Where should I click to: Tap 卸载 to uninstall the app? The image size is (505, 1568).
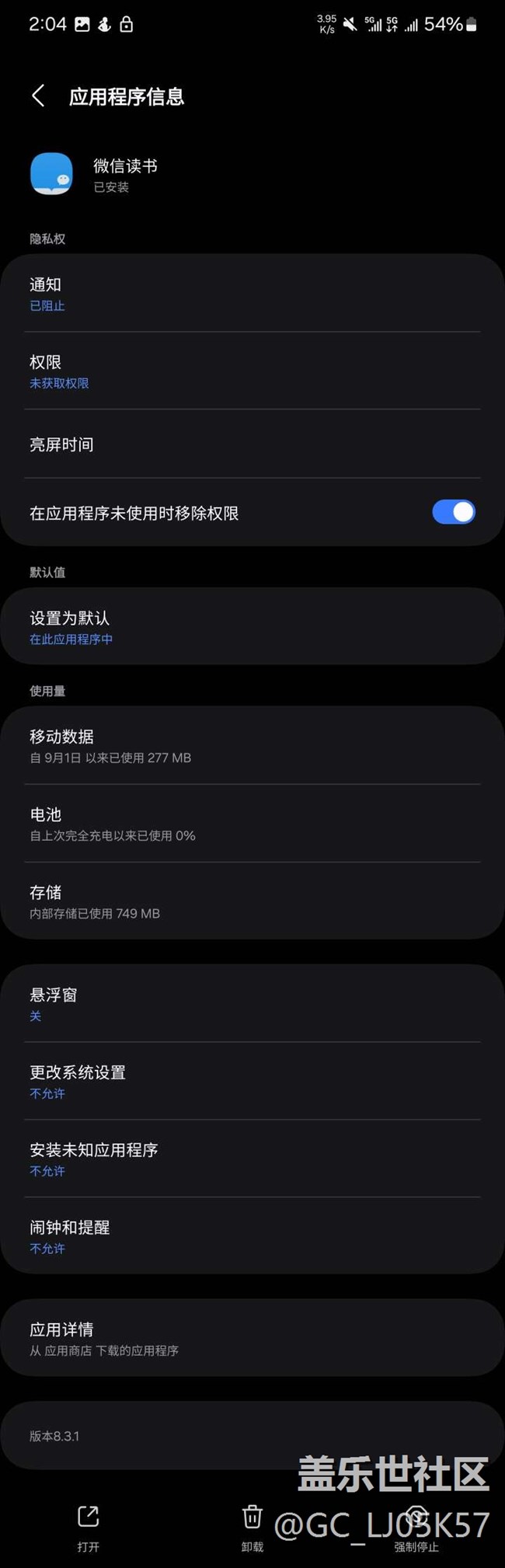coord(252,1528)
